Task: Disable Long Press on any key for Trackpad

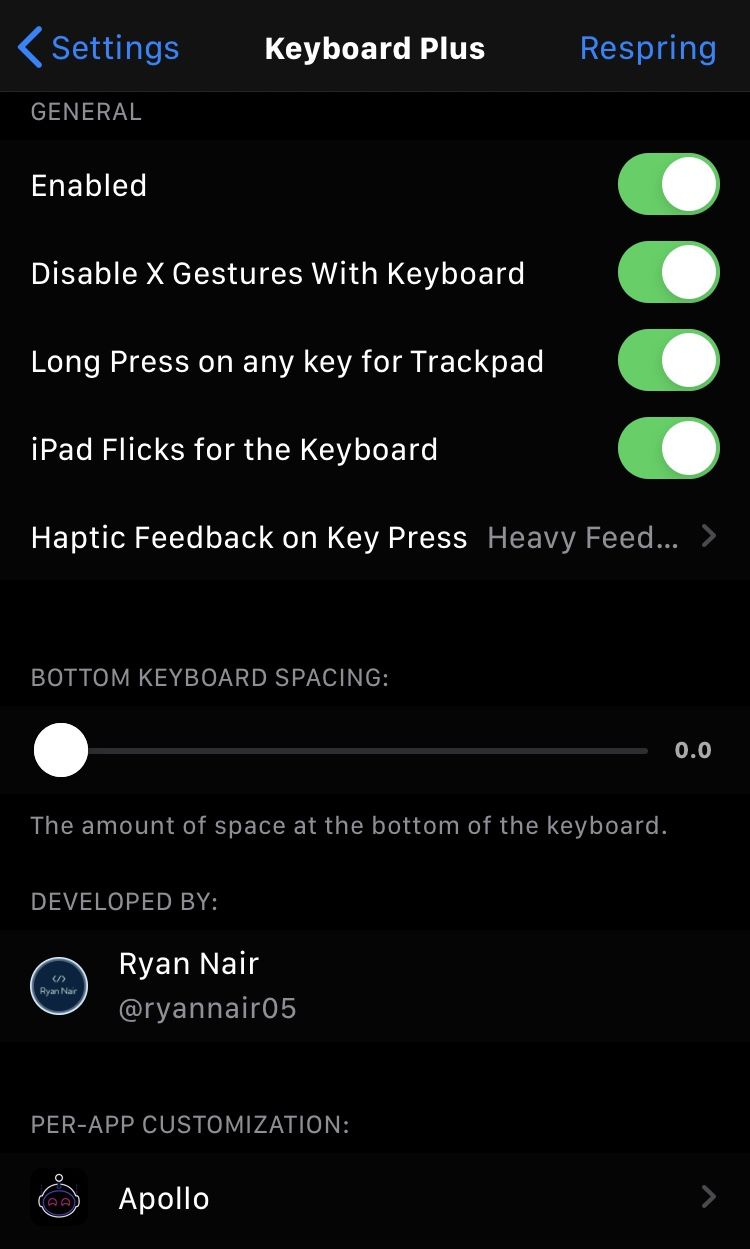Action: coord(668,360)
